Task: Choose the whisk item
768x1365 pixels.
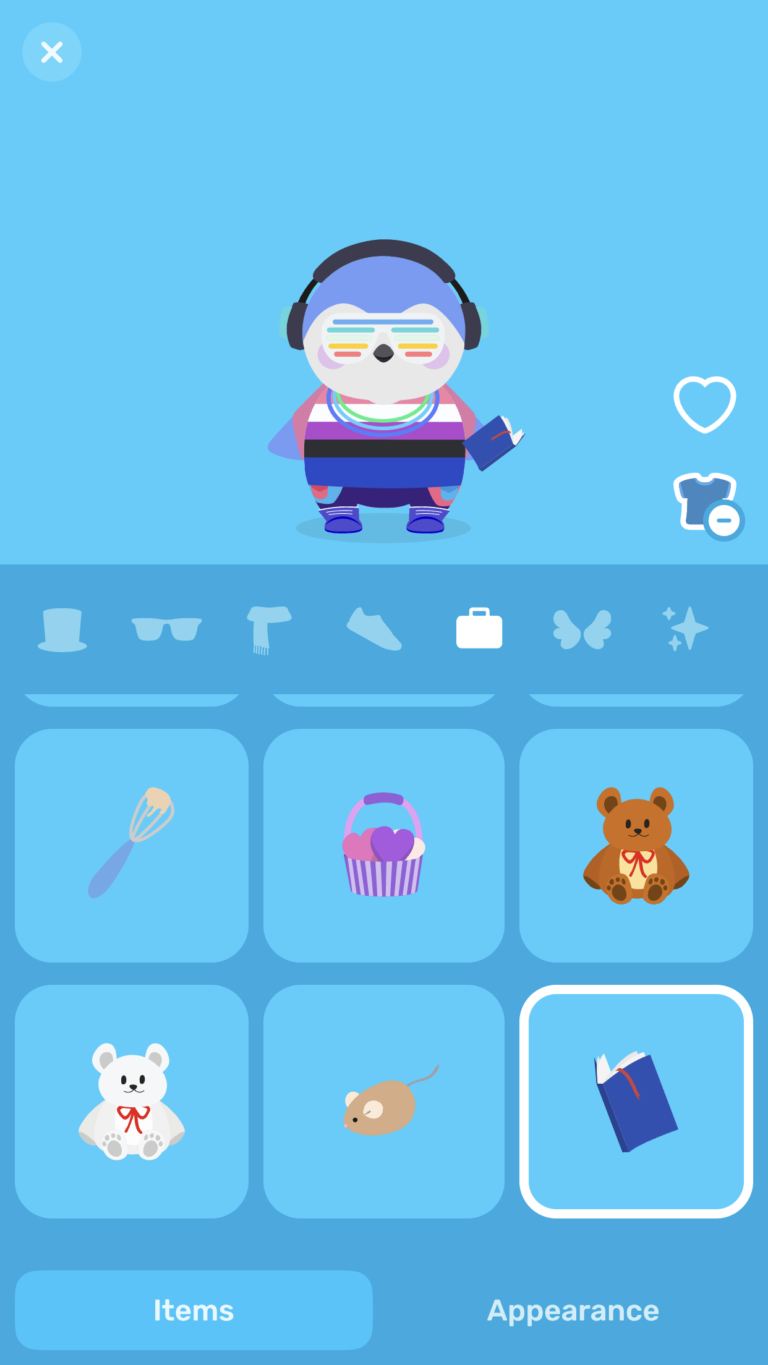Action: point(131,845)
